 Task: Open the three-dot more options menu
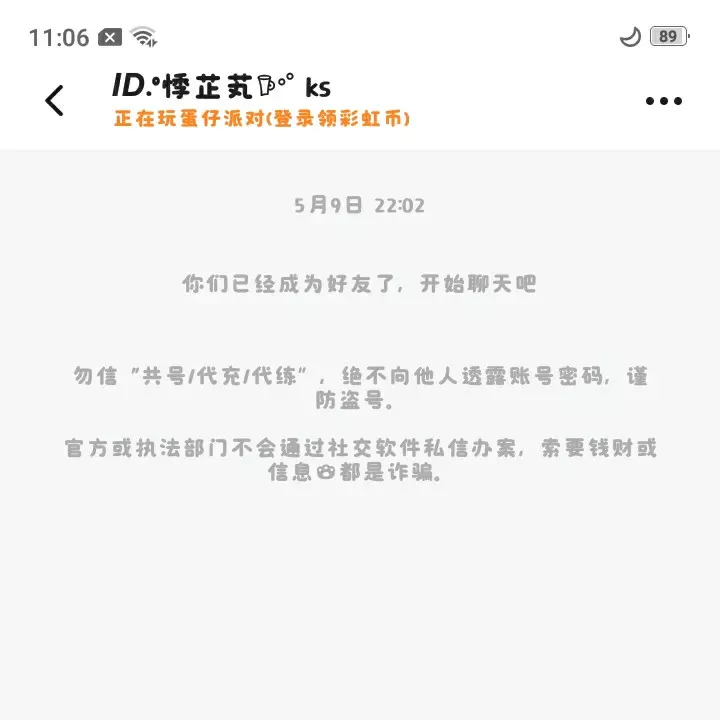click(663, 101)
